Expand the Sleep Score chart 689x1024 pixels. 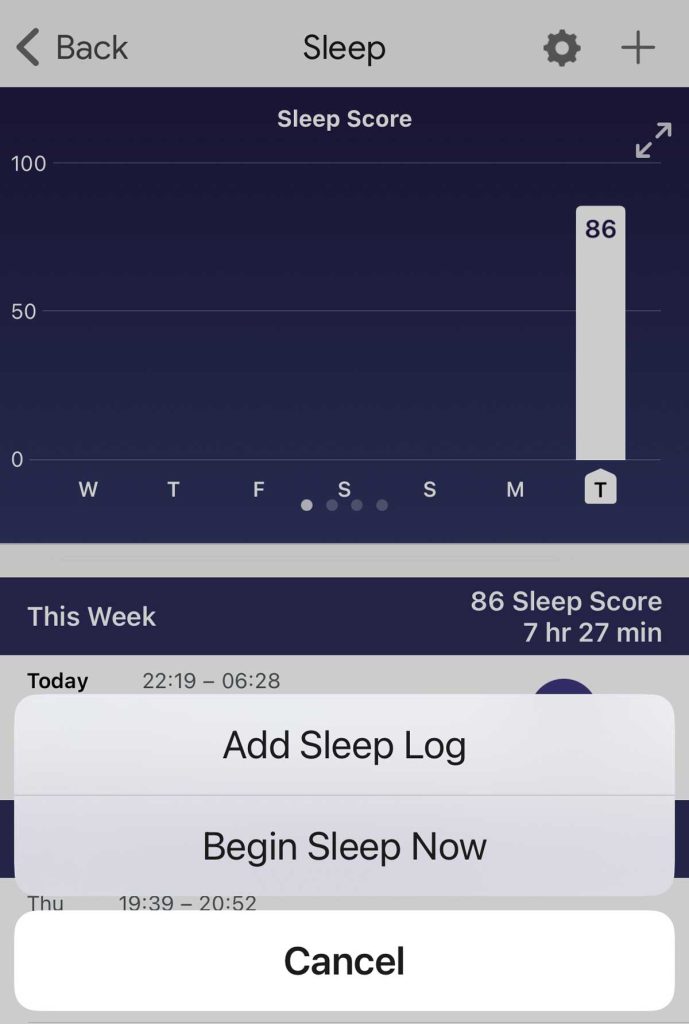point(653,140)
